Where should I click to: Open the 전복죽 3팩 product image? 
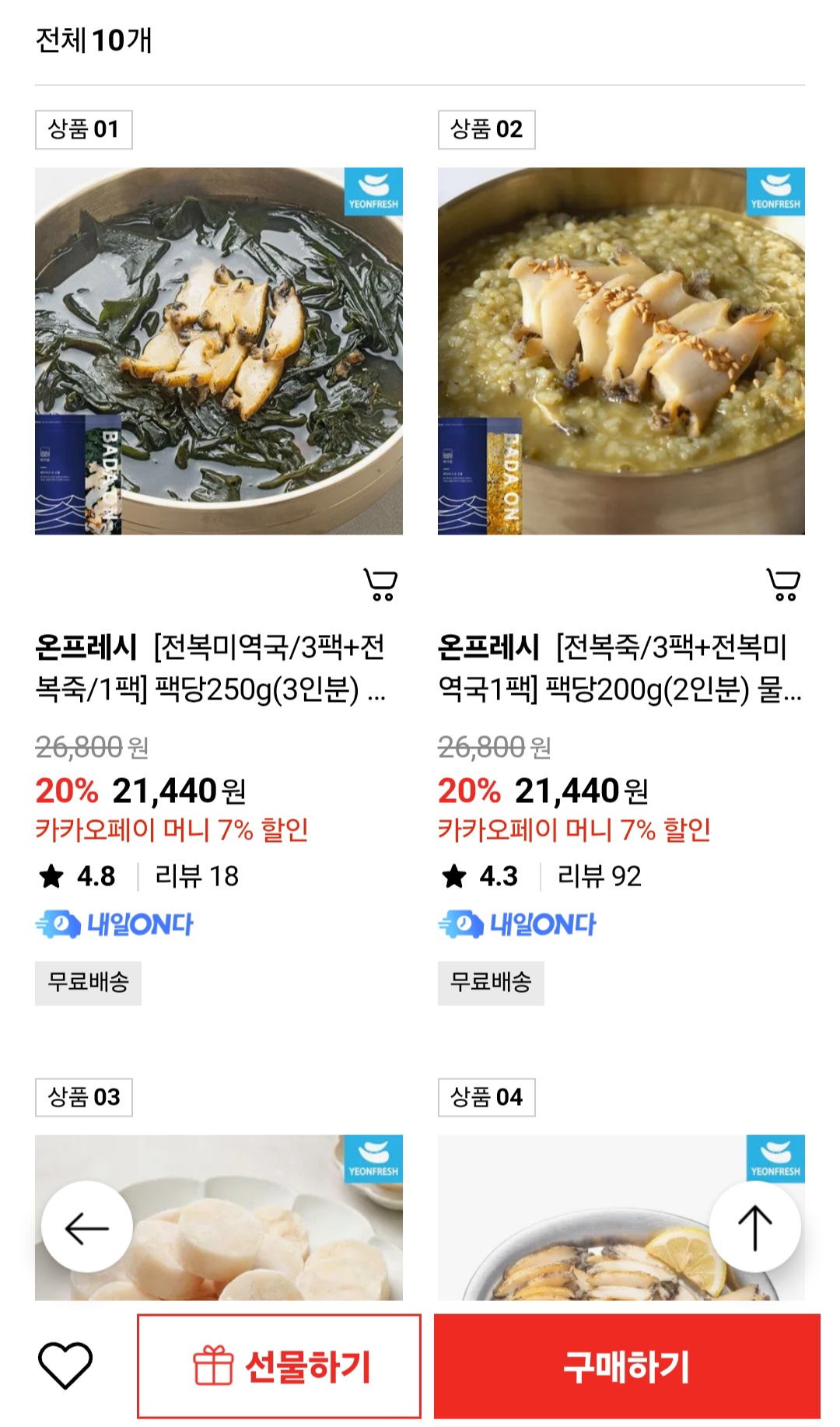click(621, 351)
